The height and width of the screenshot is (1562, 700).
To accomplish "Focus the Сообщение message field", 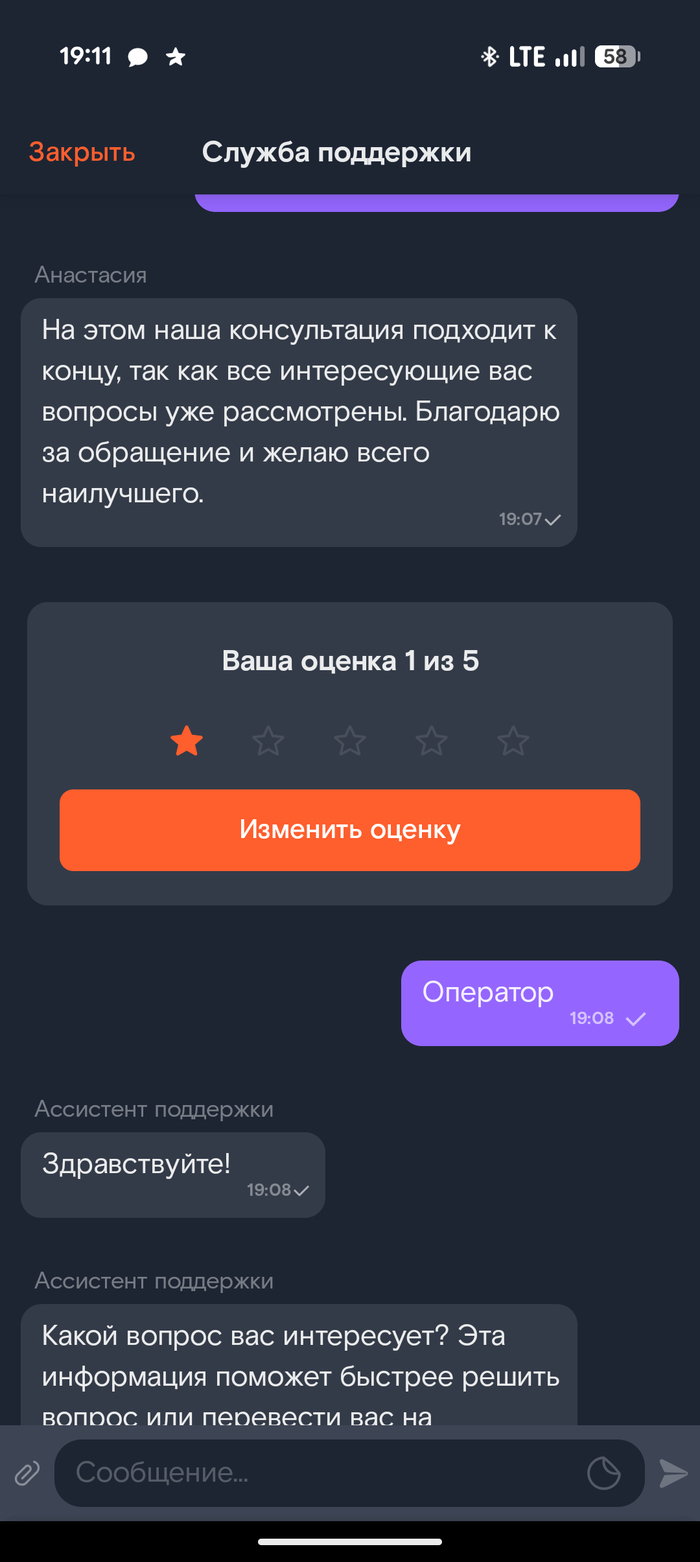I will pos(320,1472).
